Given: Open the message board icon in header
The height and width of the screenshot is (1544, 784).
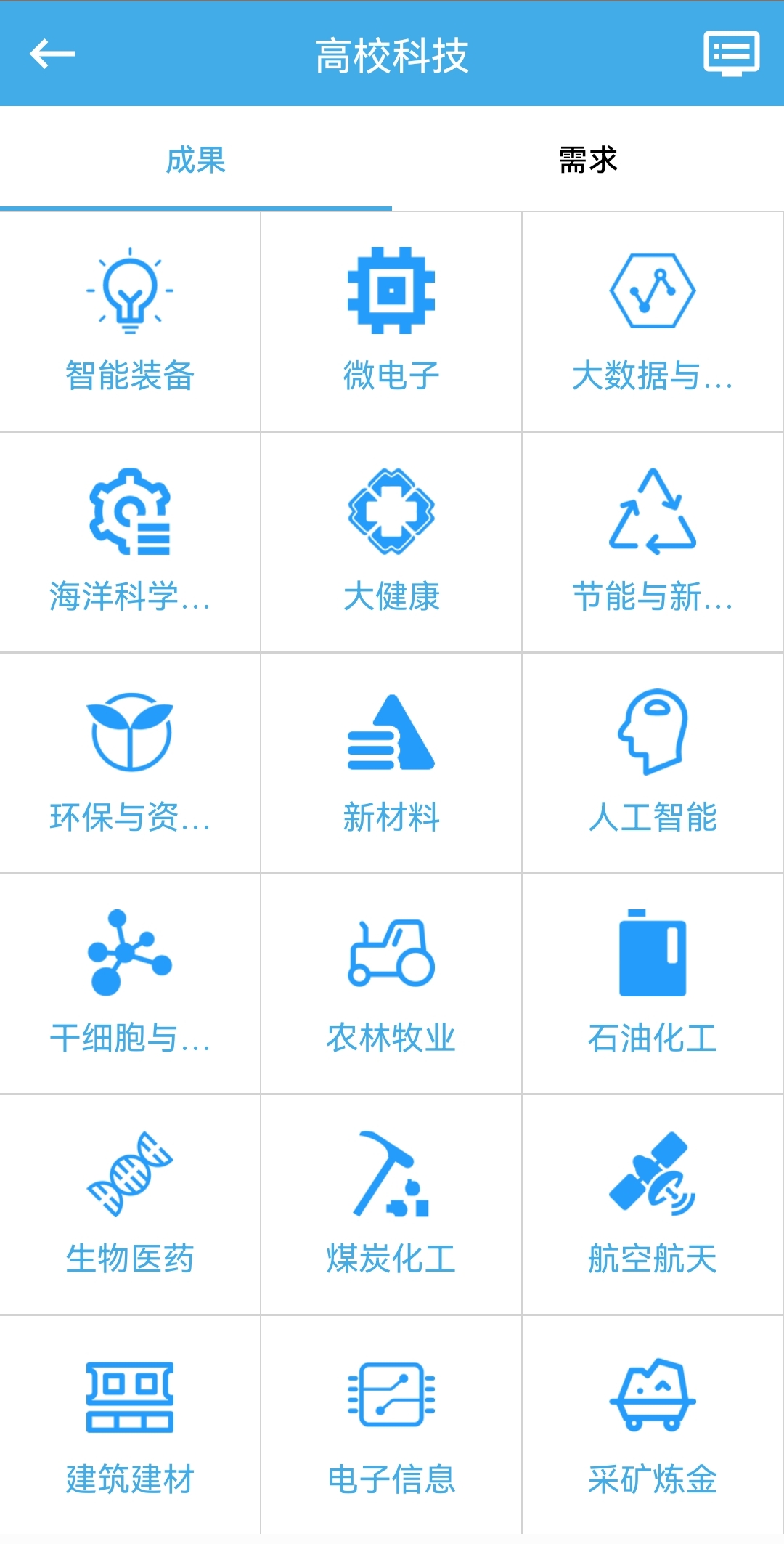Looking at the screenshot, I should pyautogui.click(x=731, y=53).
